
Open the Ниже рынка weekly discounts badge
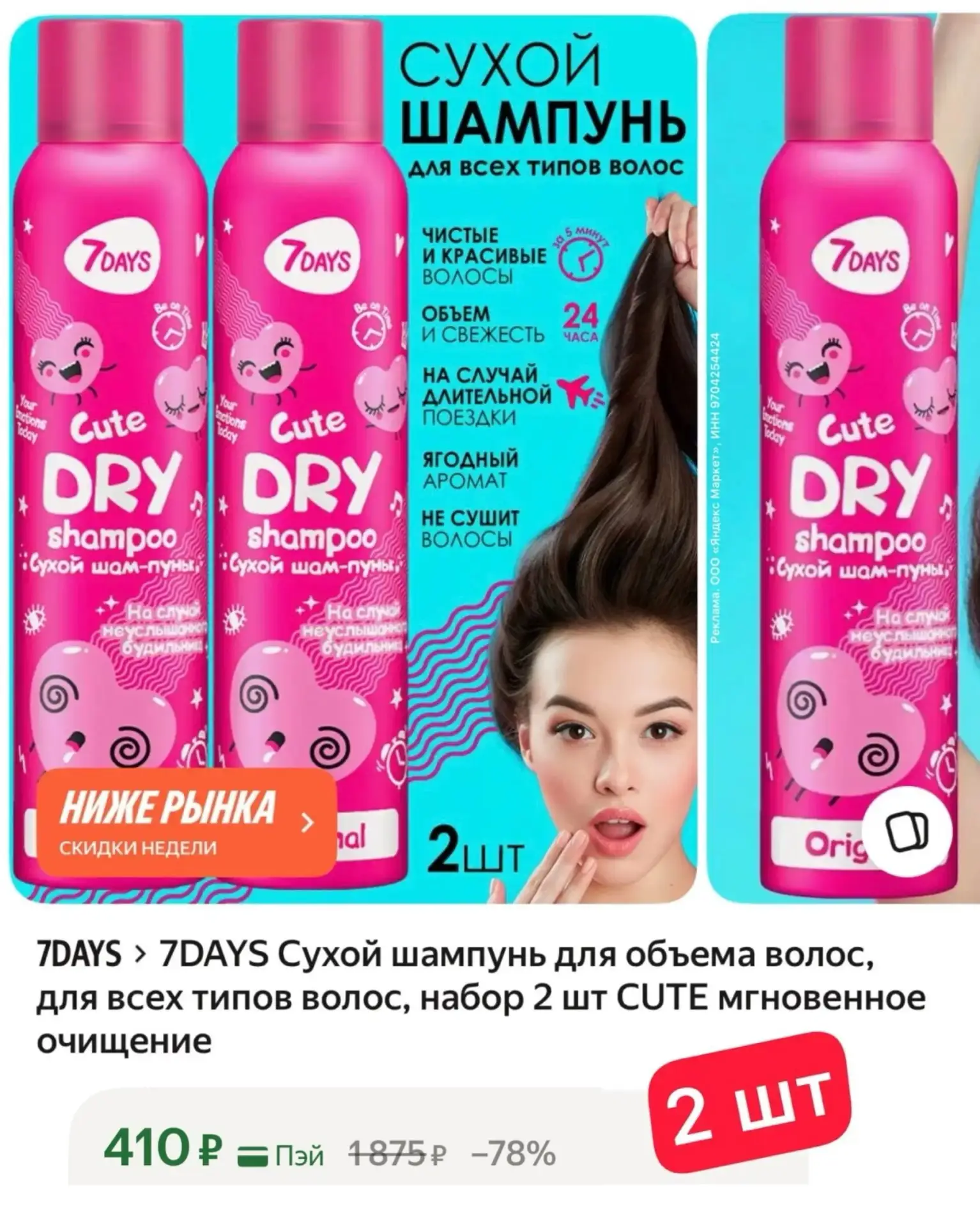(187, 822)
